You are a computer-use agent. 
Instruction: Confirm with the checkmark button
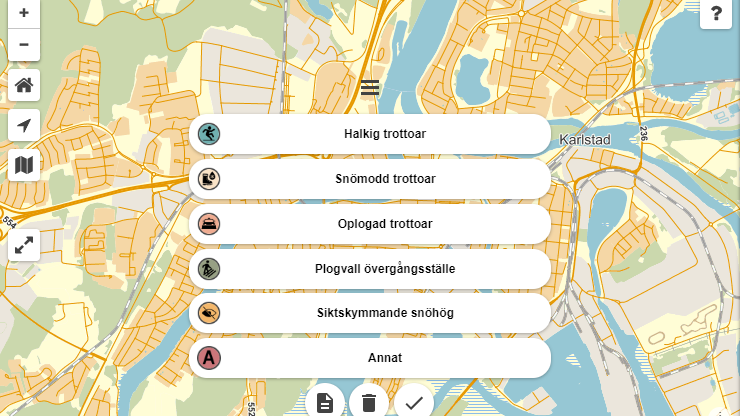414,402
